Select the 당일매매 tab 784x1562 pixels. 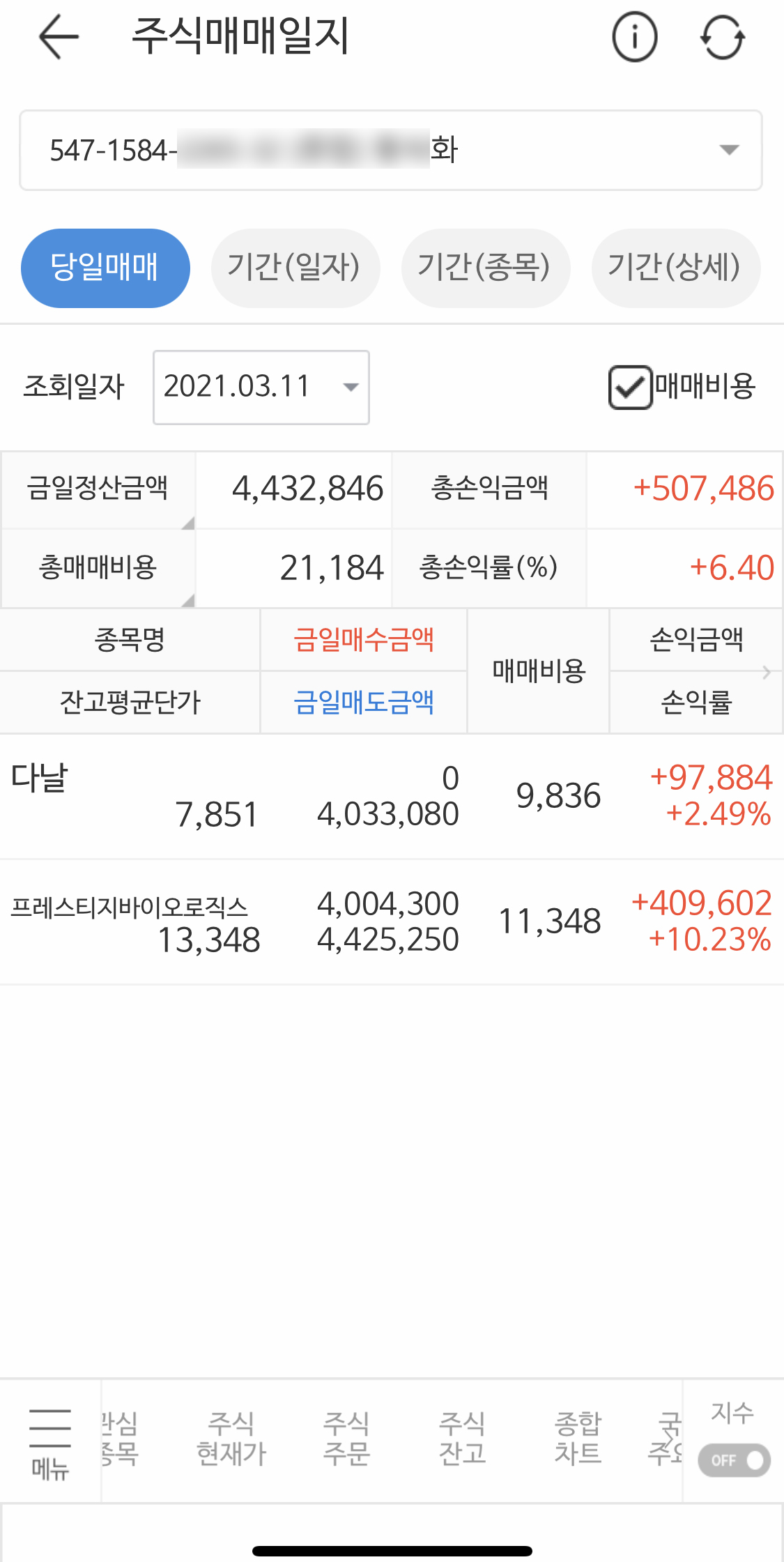[x=105, y=268]
